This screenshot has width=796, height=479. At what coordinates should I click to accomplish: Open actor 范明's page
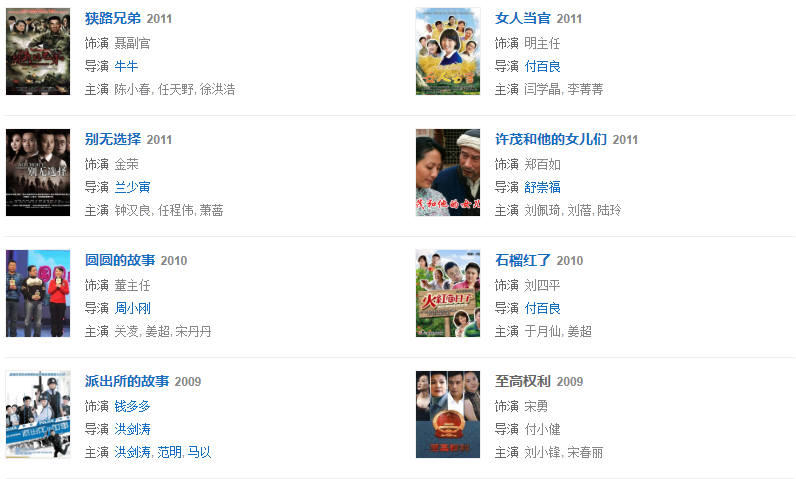tap(168, 452)
